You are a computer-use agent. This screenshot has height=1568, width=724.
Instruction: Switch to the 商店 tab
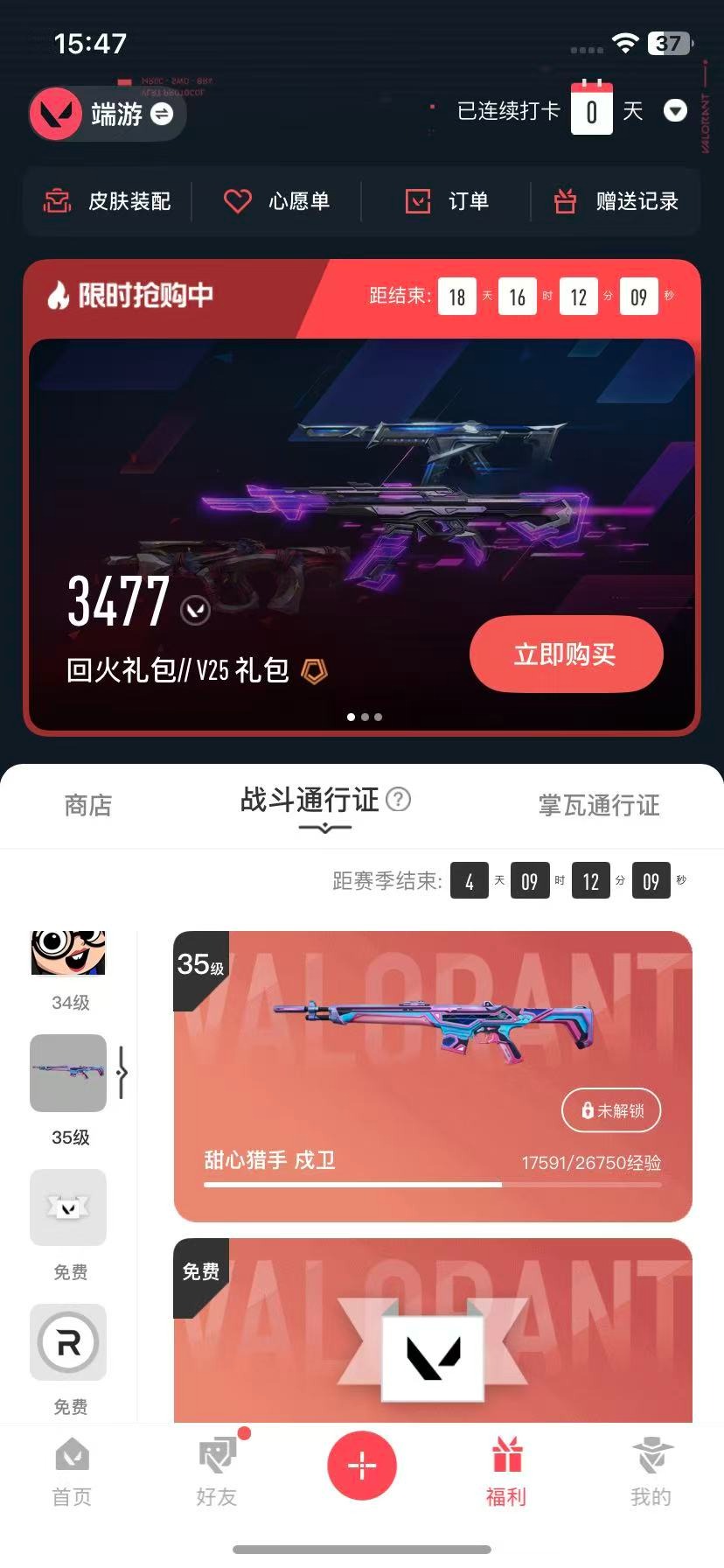pyautogui.click(x=86, y=805)
